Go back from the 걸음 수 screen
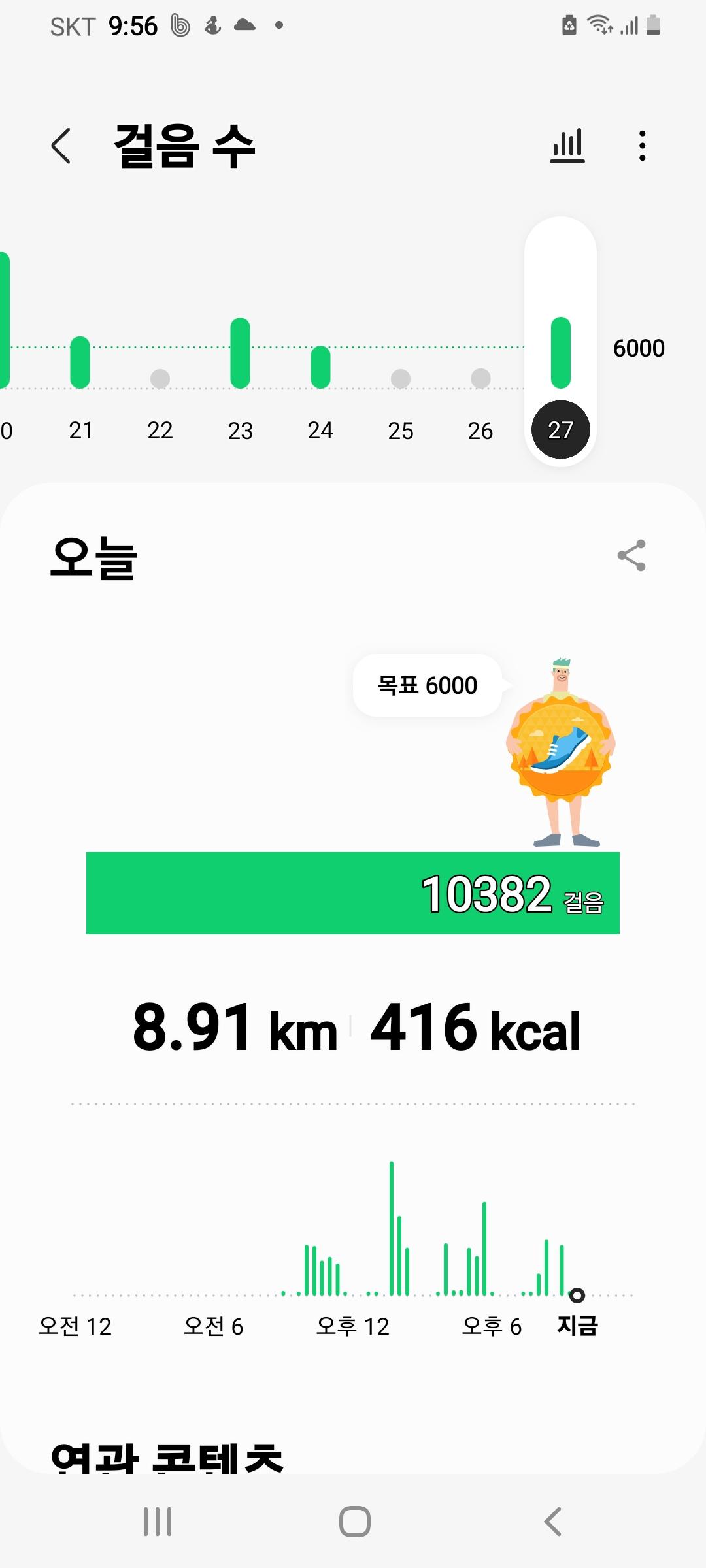This screenshot has height=1568, width=706. point(61,146)
